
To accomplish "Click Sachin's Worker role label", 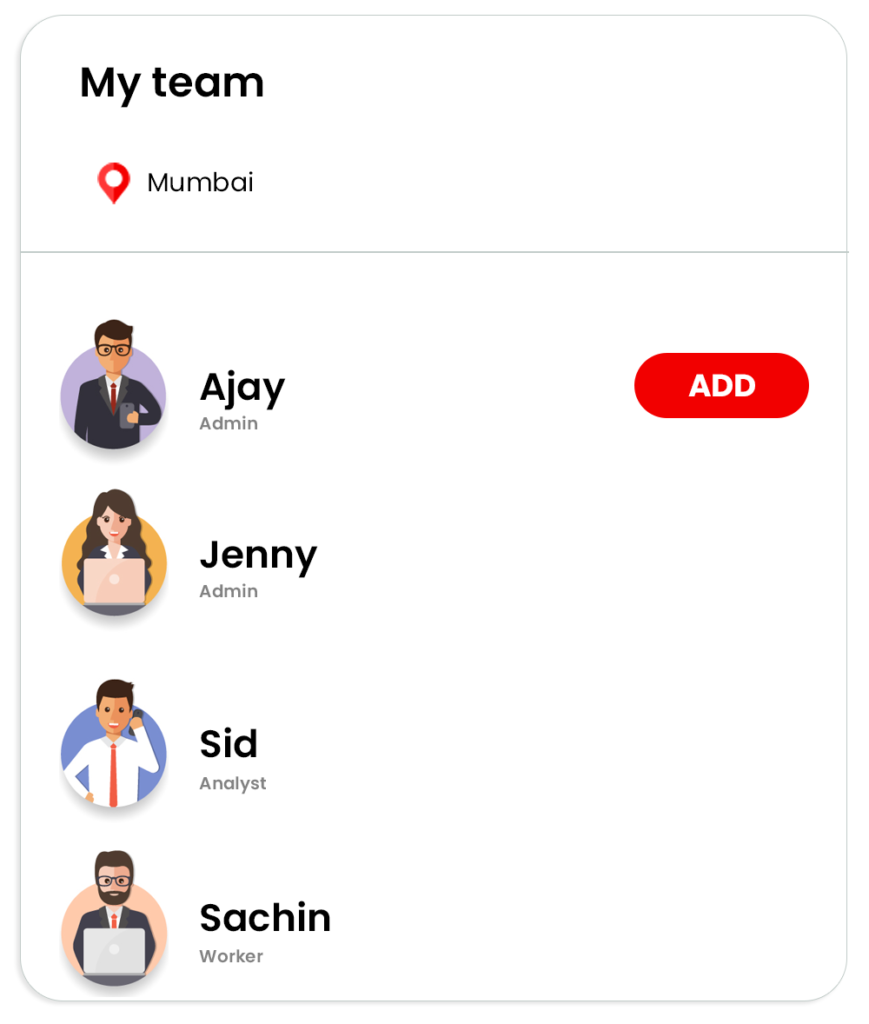I will [230, 956].
